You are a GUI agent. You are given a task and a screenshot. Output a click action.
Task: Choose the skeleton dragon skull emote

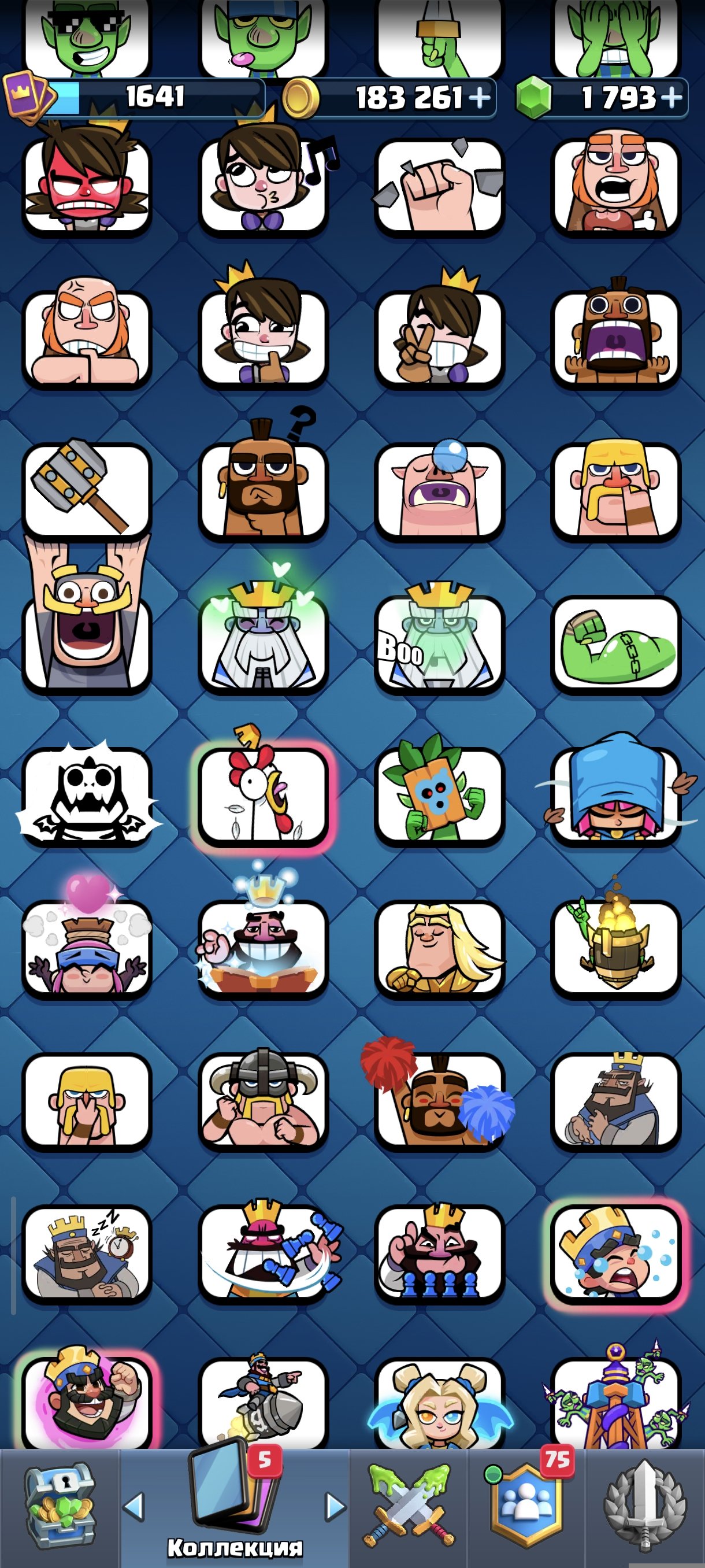click(86, 794)
